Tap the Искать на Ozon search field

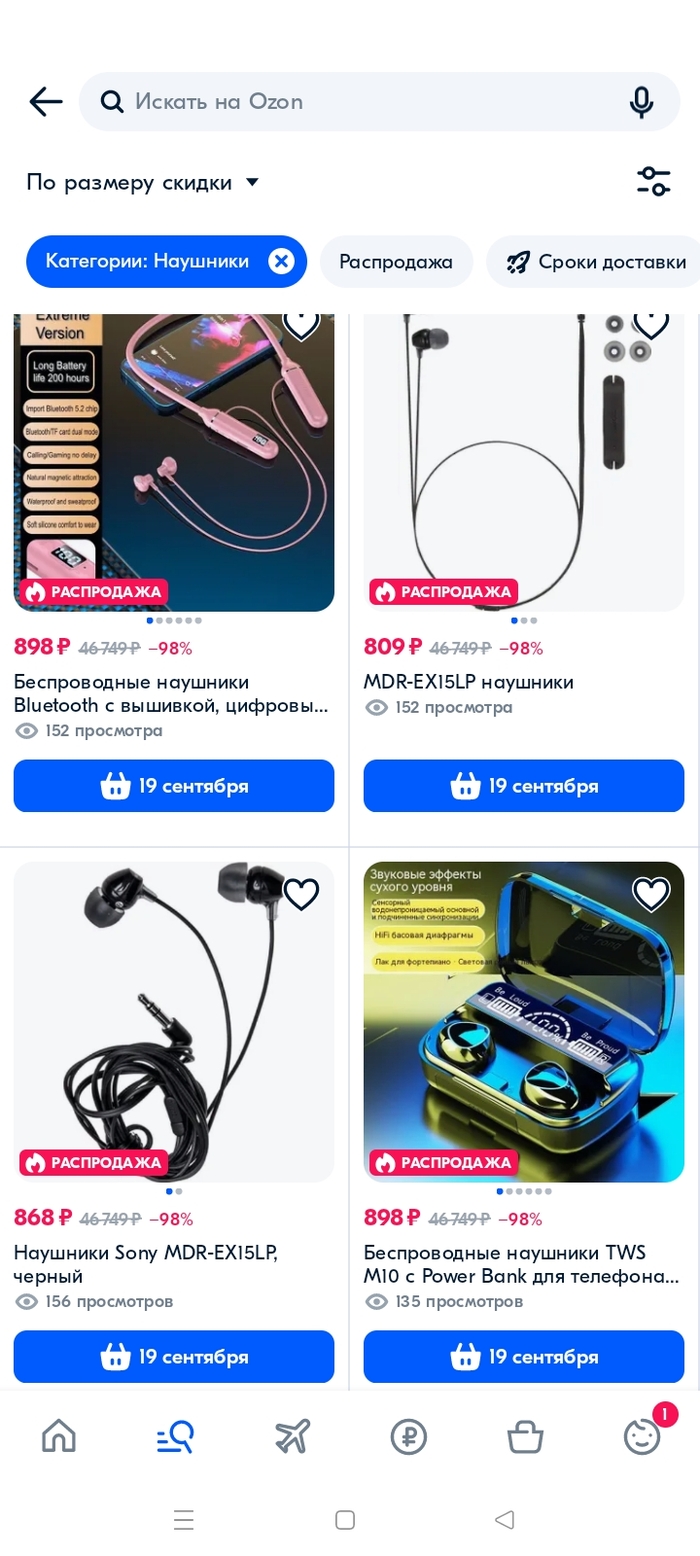[360, 101]
